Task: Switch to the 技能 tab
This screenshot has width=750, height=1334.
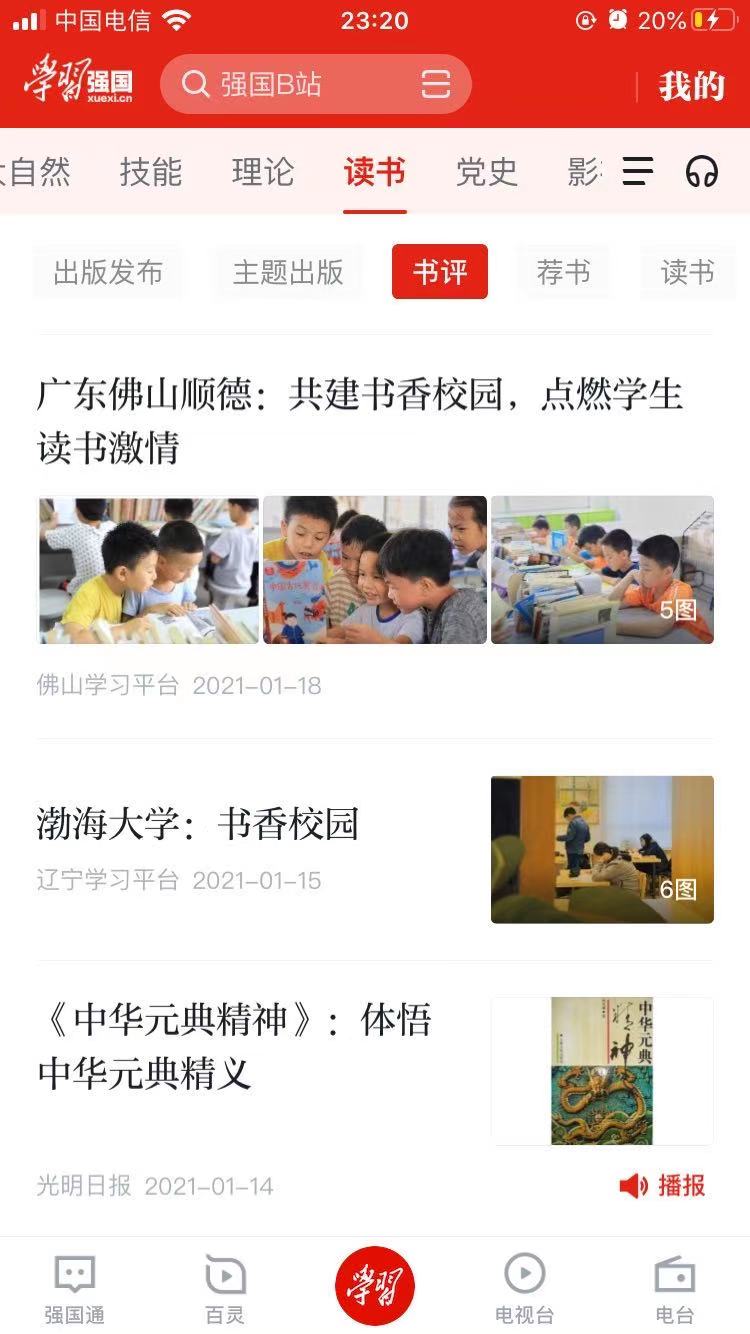Action: pos(151,172)
